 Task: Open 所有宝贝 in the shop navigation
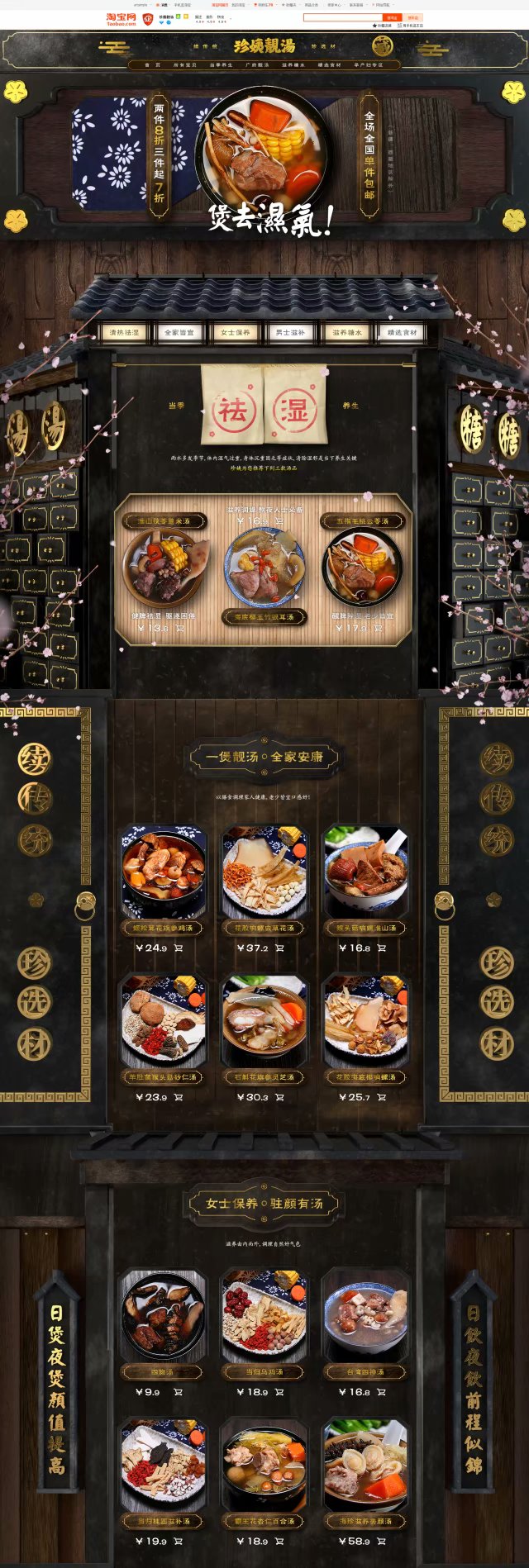pyautogui.click(x=183, y=64)
